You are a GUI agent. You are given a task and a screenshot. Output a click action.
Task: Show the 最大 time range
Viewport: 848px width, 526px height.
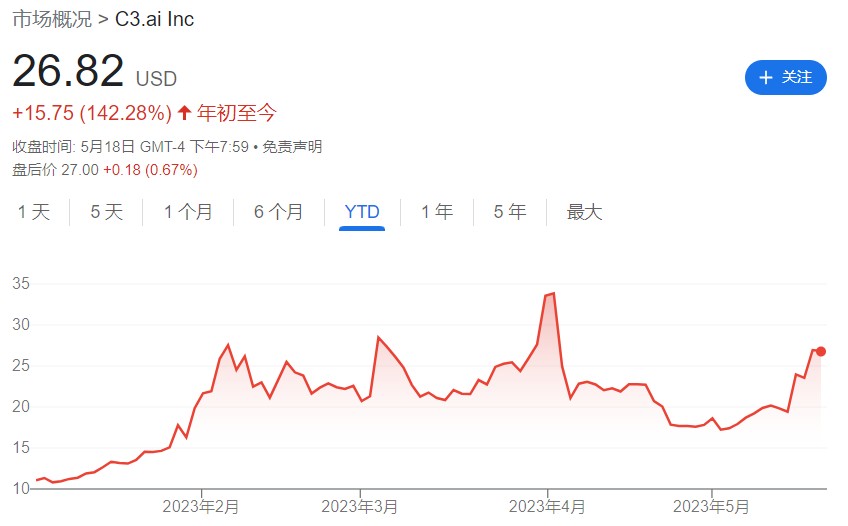pyautogui.click(x=585, y=212)
